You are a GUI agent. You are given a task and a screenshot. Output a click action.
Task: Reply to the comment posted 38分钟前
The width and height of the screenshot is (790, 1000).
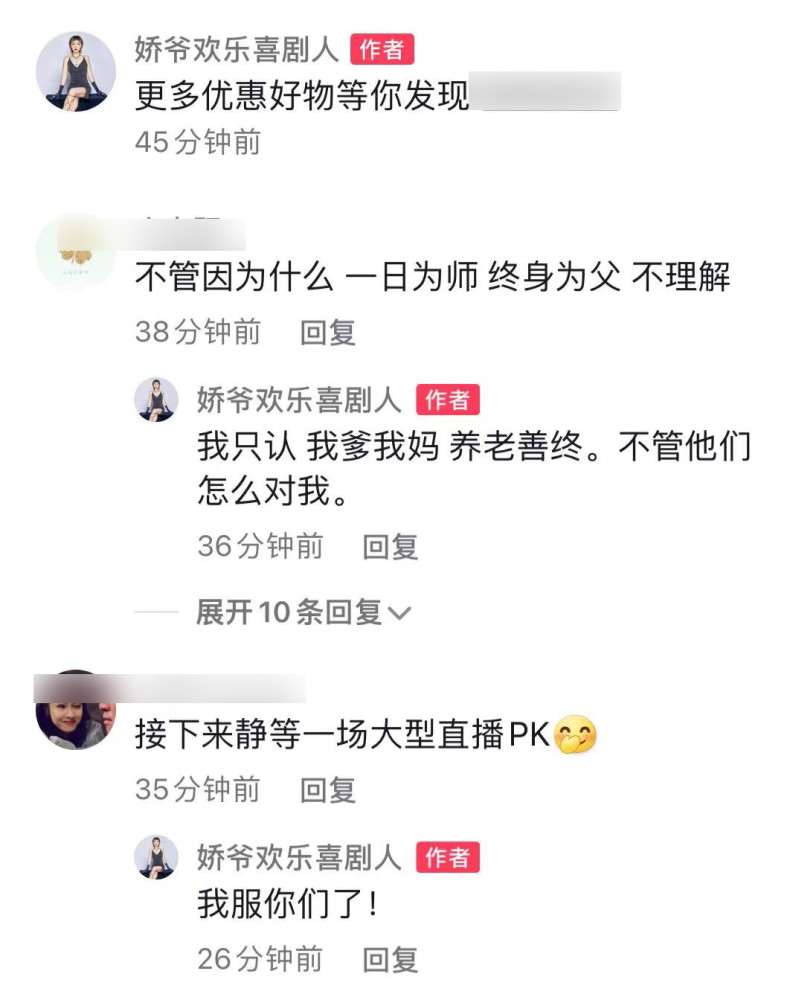[328, 332]
